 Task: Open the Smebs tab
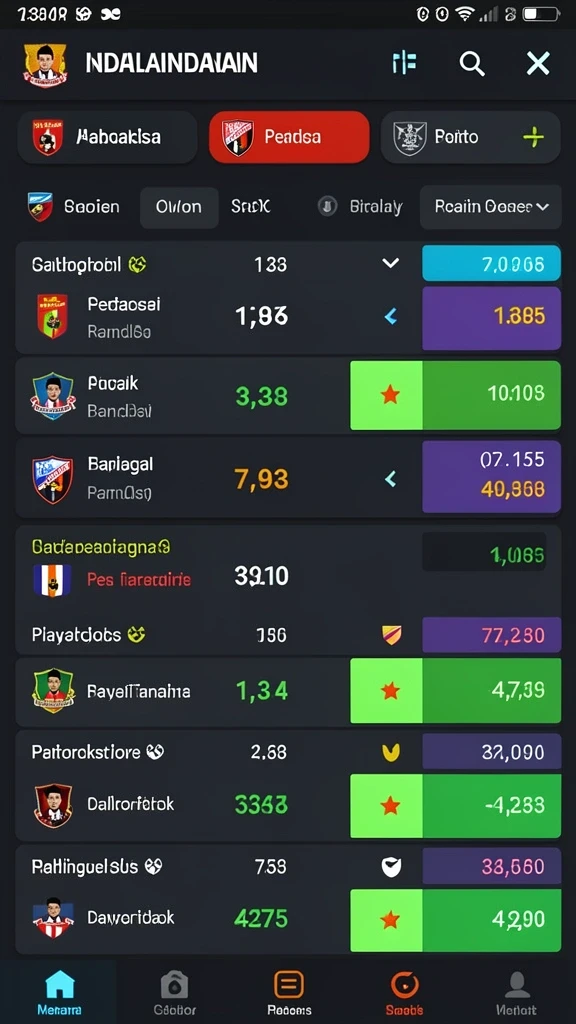(404, 993)
